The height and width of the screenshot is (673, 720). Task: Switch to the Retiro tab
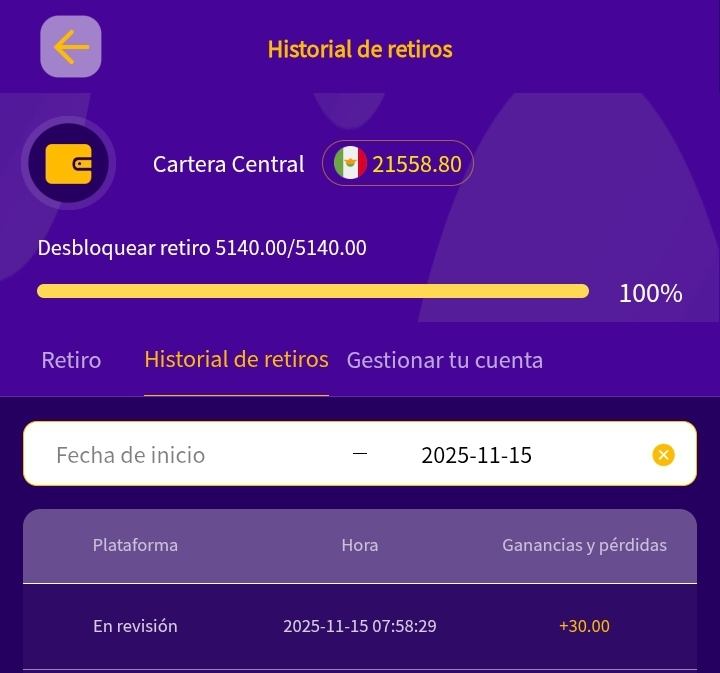pyautogui.click(x=71, y=360)
